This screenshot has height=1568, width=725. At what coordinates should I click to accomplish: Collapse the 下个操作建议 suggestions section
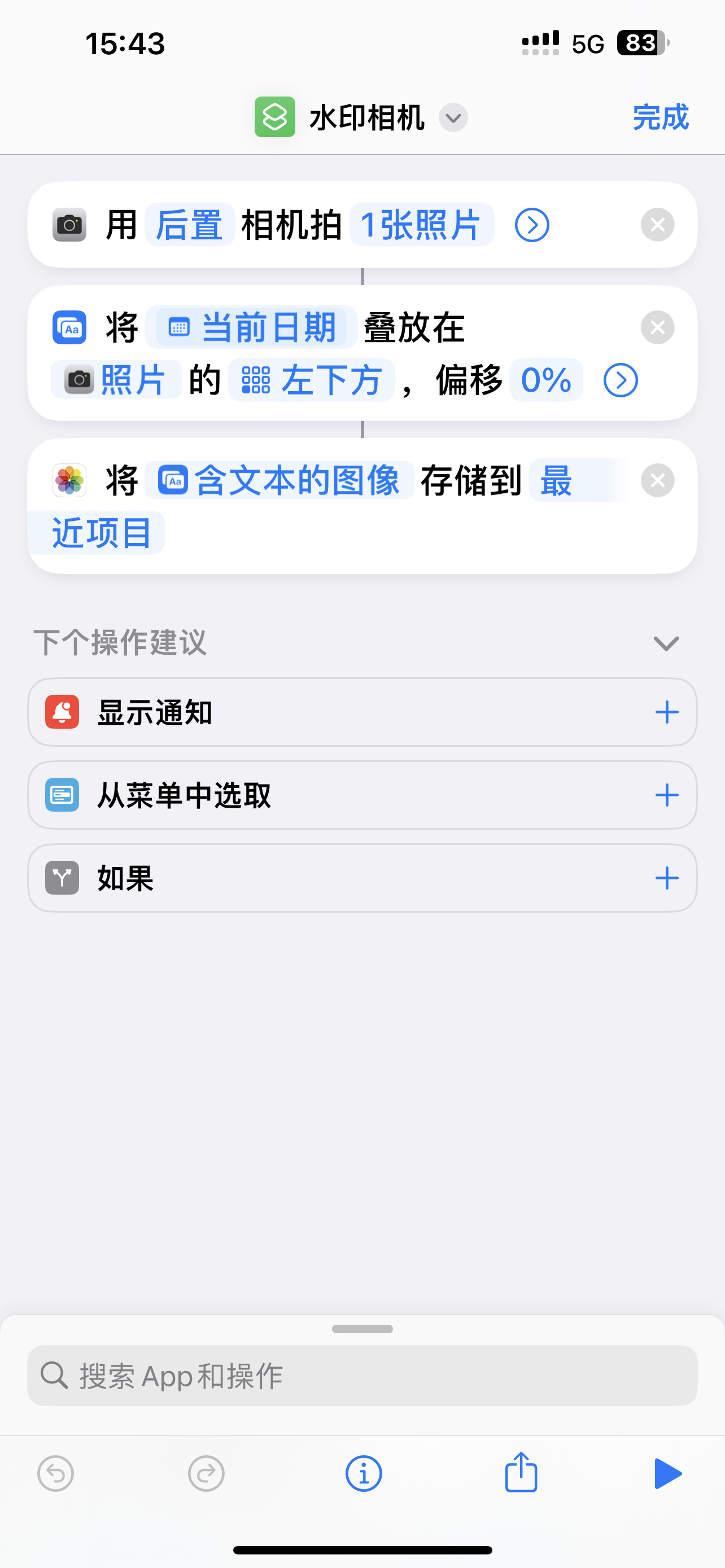click(666, 643)
